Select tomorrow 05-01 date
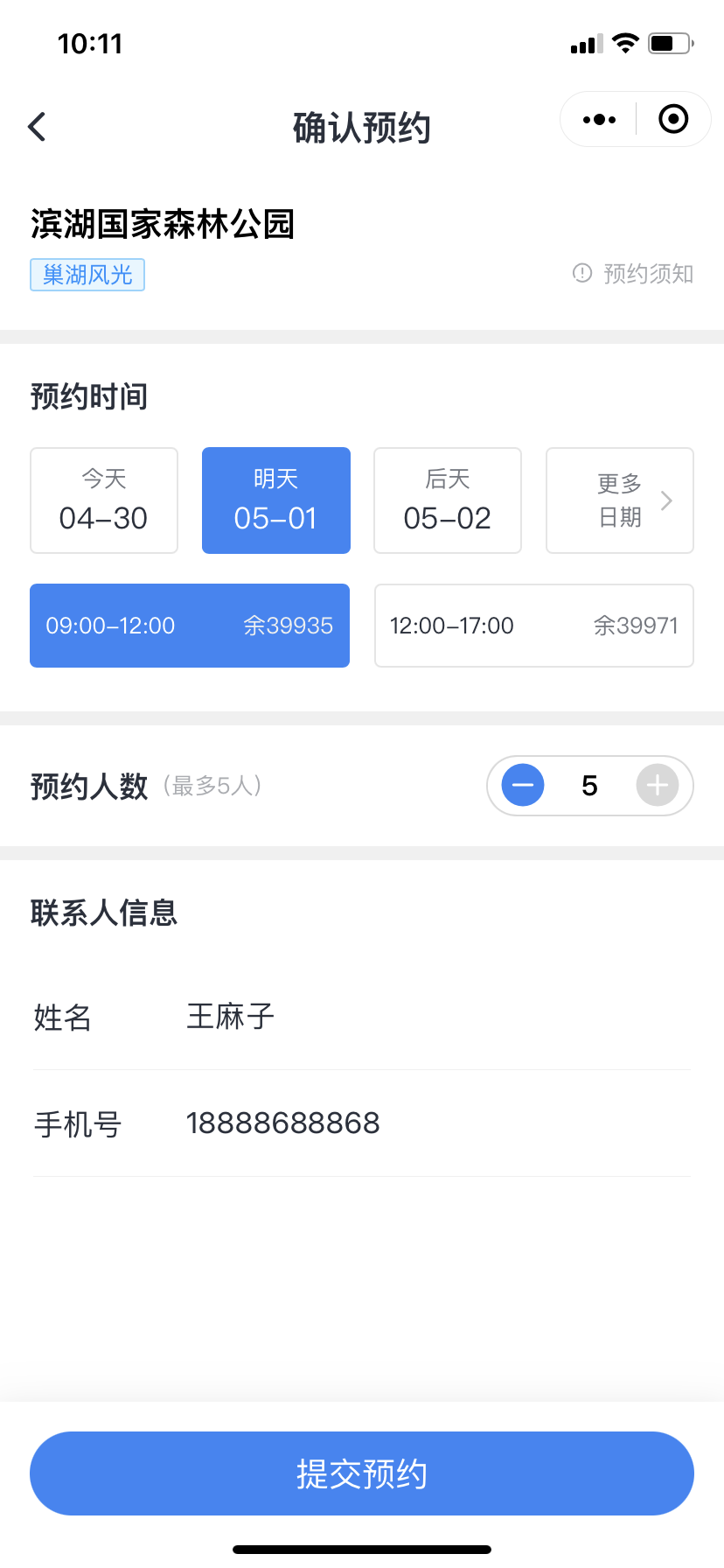724x1568 pixels. tap(276, 500)
